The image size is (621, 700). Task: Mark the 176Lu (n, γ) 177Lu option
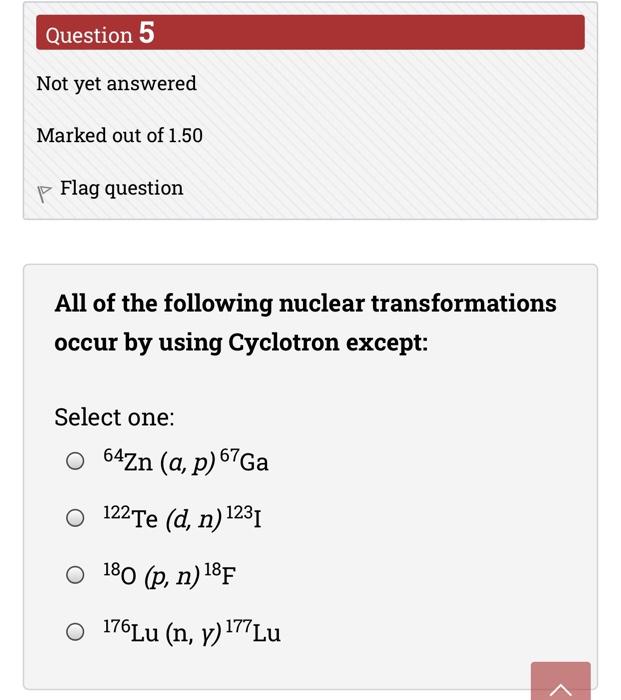(x=76, y=631)
